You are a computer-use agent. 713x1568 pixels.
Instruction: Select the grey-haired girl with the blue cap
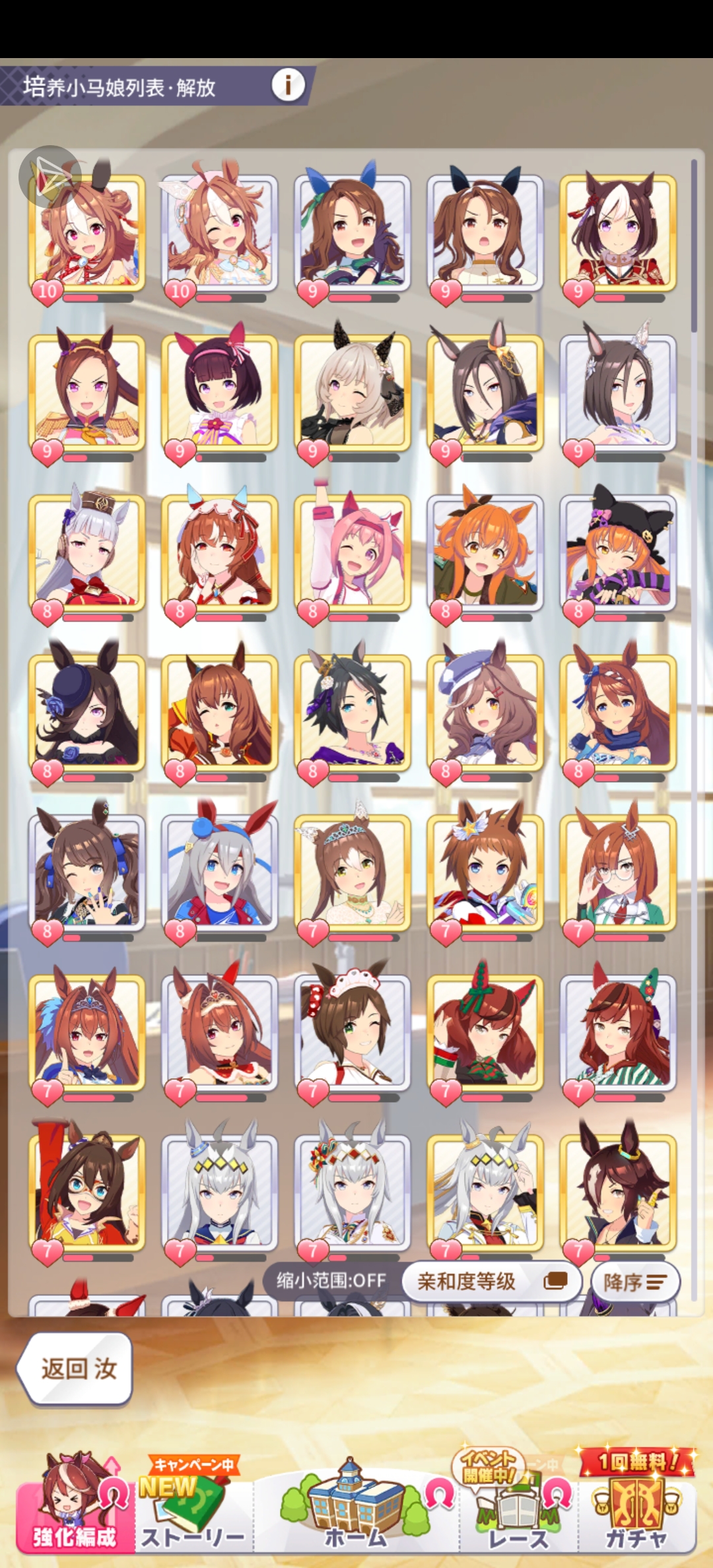(219, 871)
